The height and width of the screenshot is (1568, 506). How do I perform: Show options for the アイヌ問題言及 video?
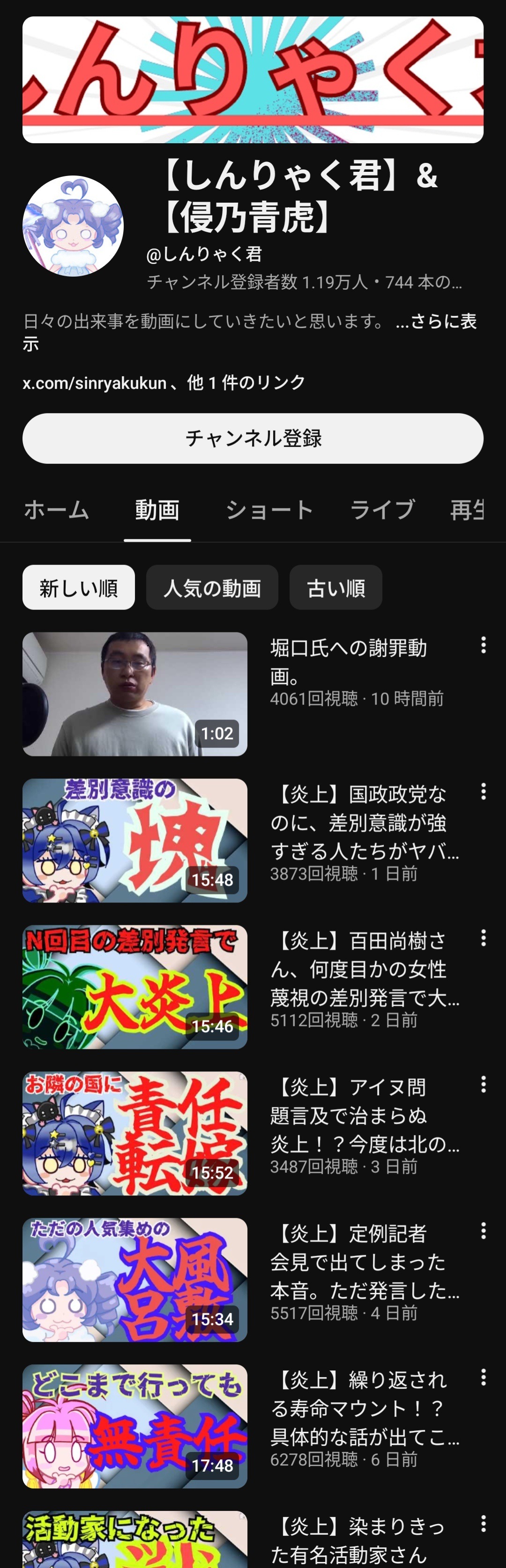pyautogui.click(x=484, y=1084)
